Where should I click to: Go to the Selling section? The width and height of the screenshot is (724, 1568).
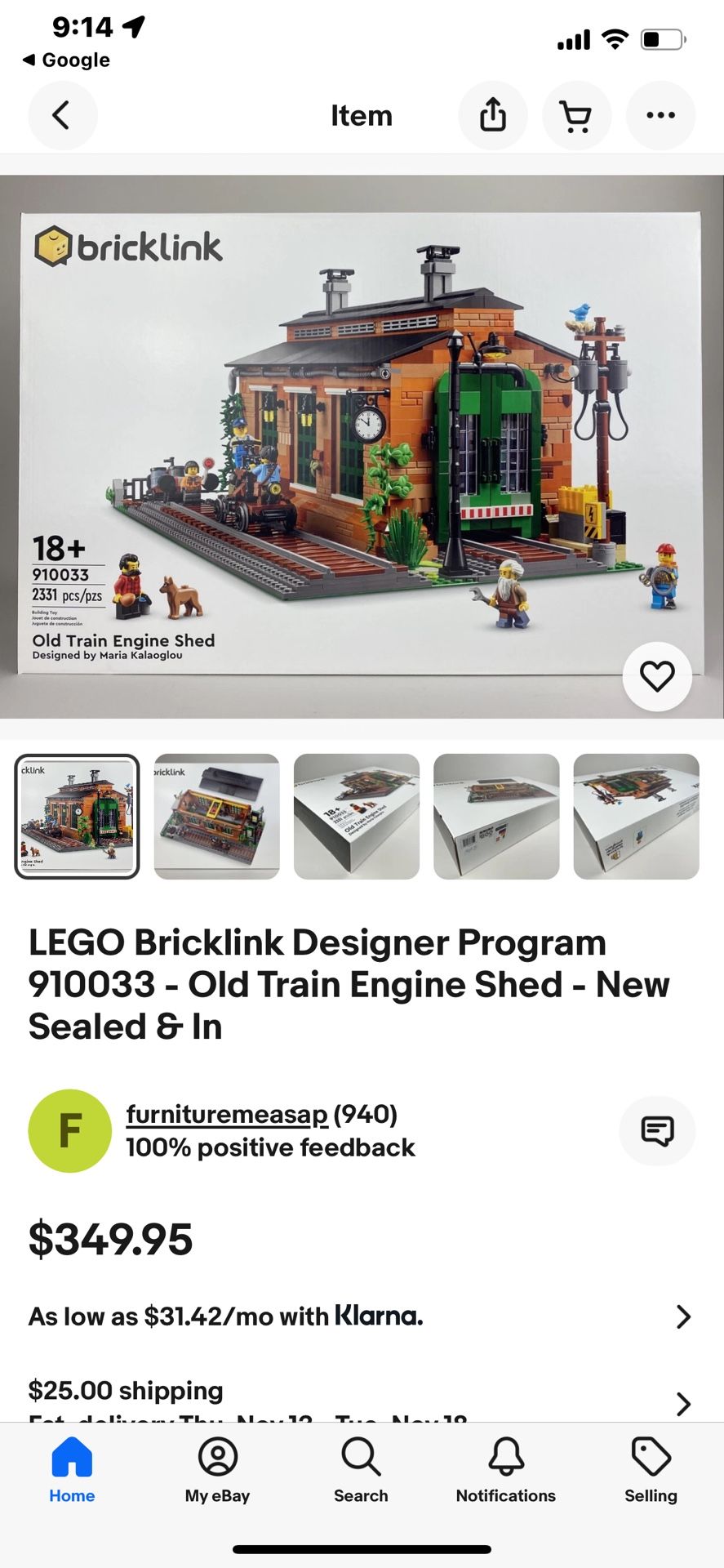click(650, 1470)
